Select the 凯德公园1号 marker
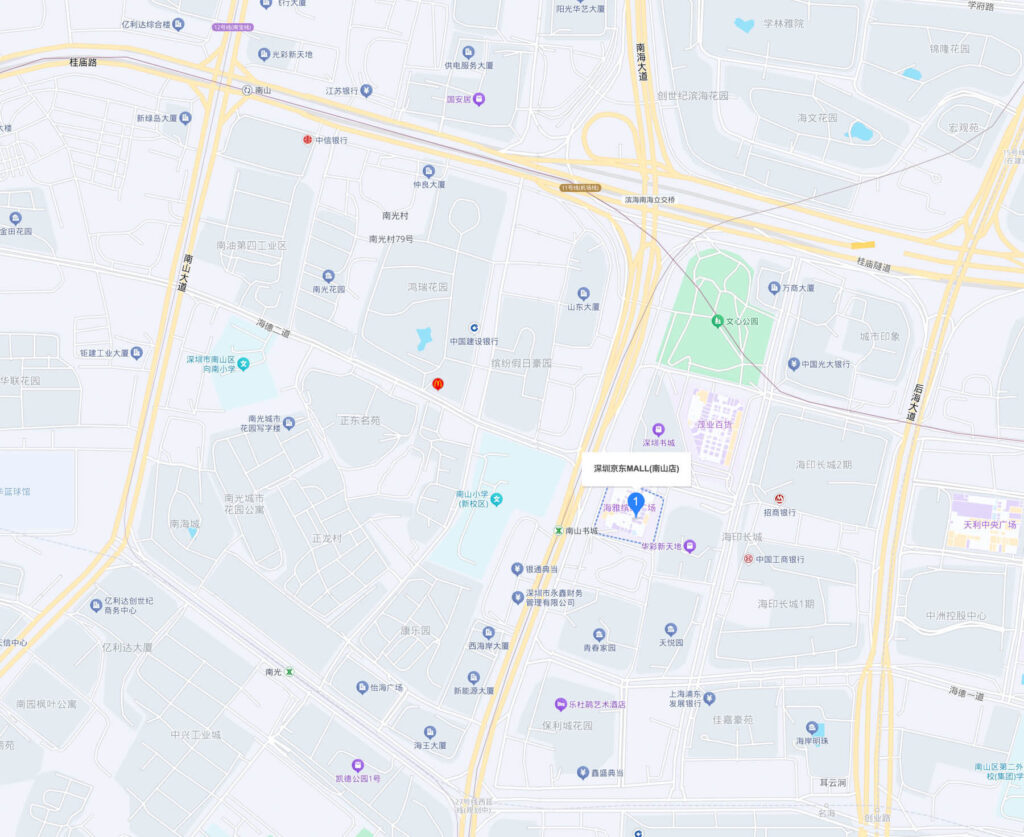The width and height of the screenshot is (1024, 837). [357, 765]
